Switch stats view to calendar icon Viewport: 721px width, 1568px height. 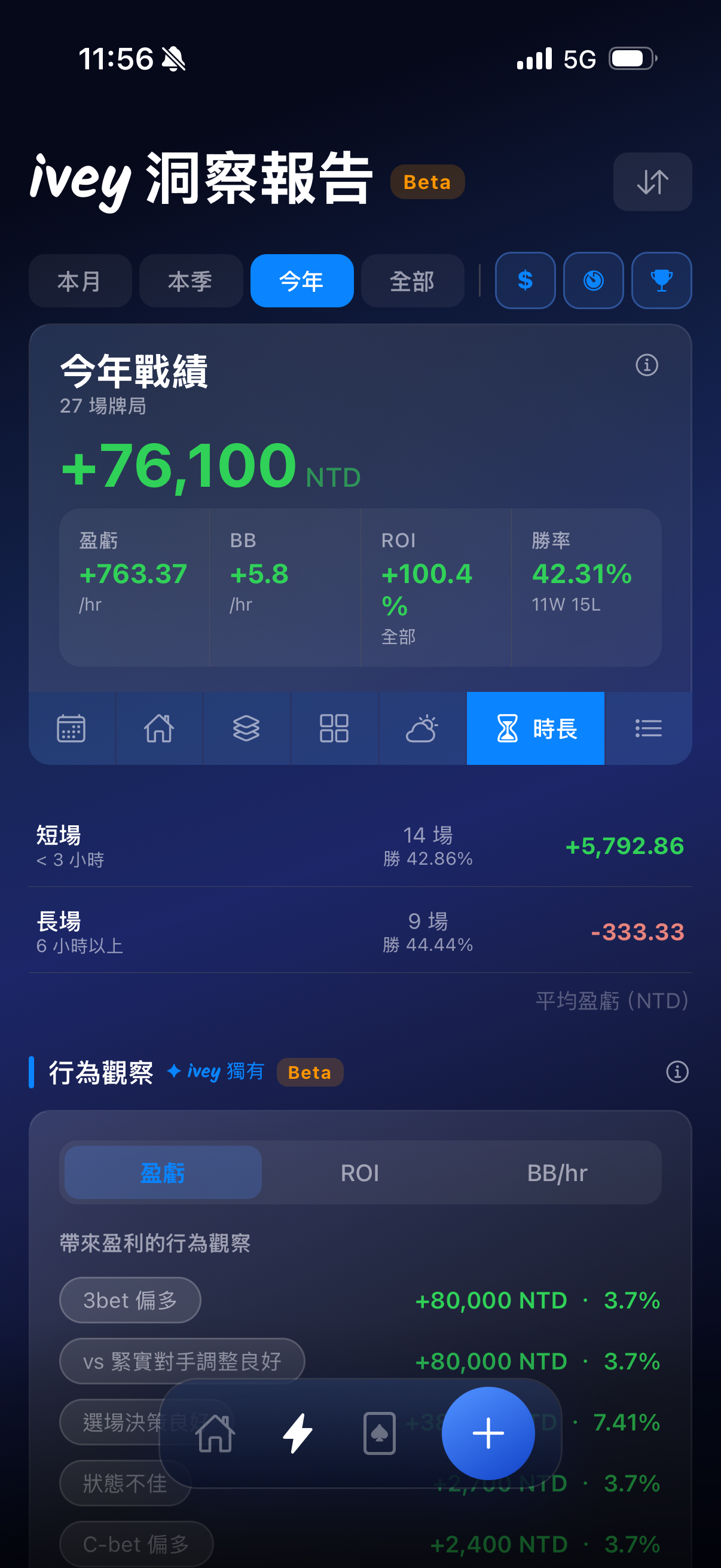(71, 728)
